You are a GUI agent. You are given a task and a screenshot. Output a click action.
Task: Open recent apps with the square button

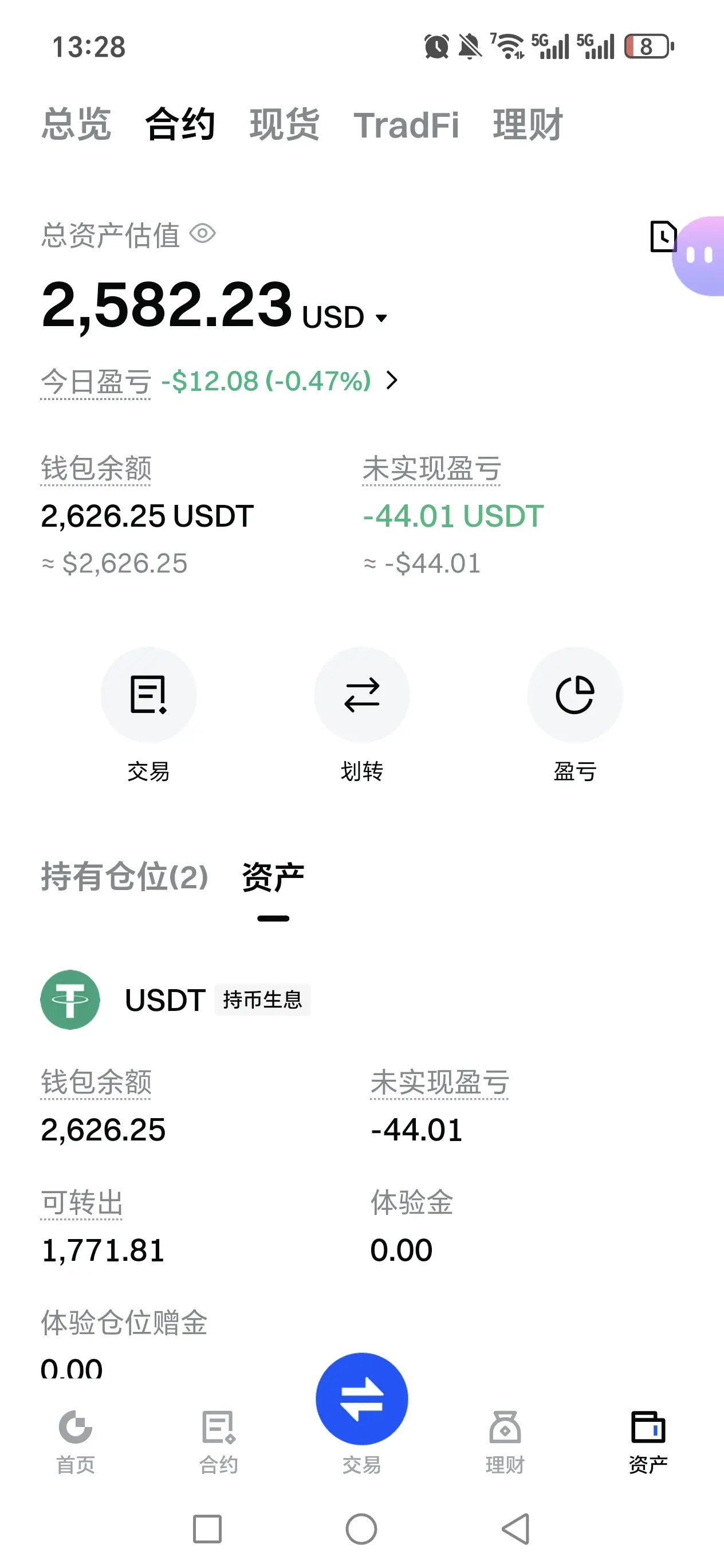tap(207, 1528)
